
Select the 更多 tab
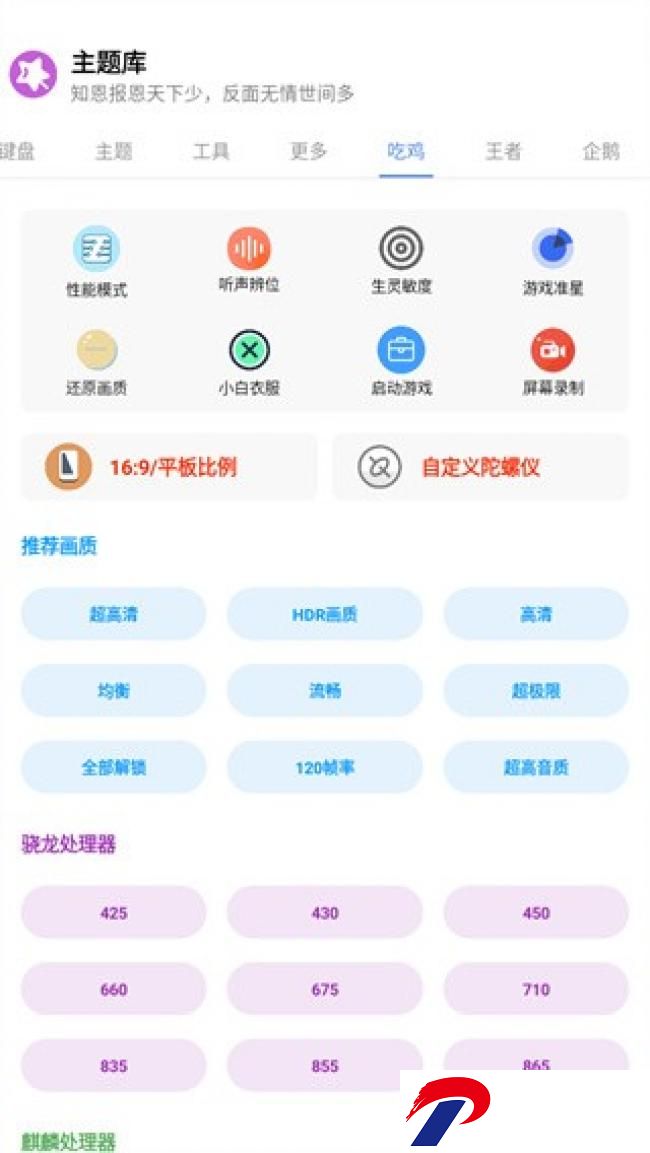[x=308, y=151]
